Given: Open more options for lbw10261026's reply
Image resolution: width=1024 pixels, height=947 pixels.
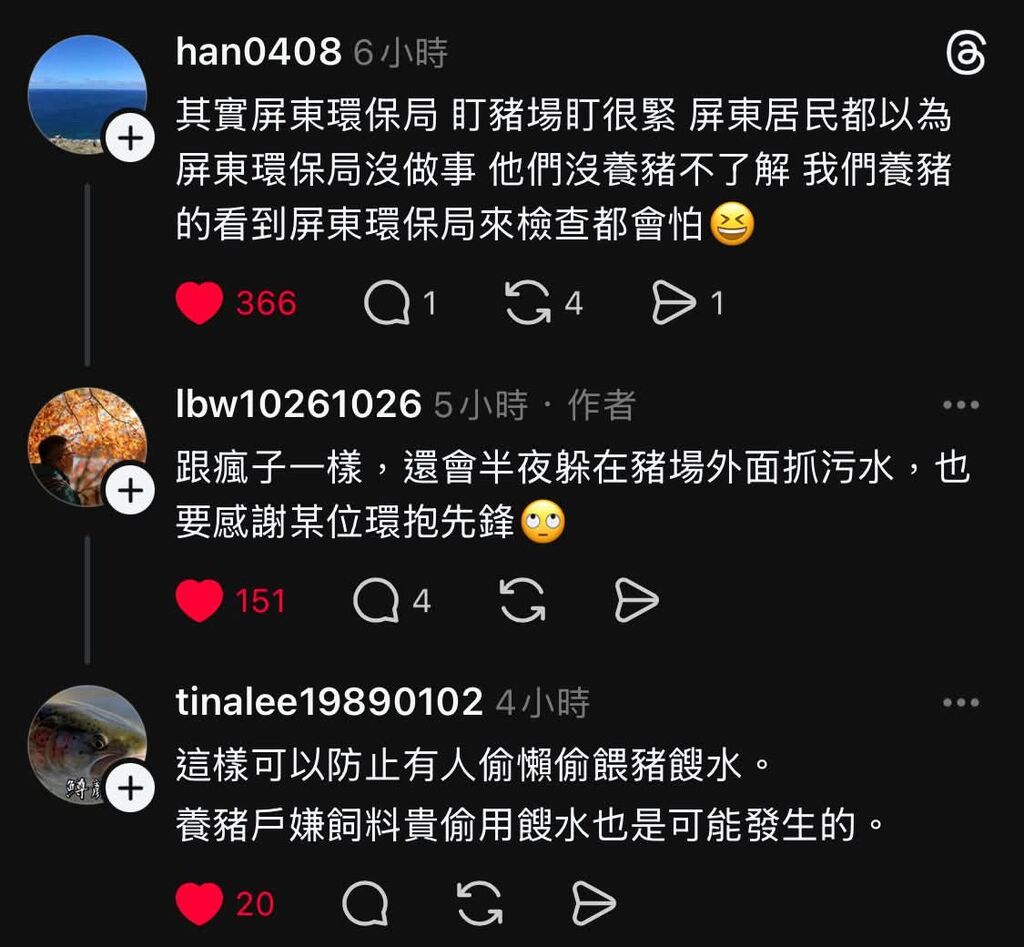Looking at the screenshot, I should point(961,405).
